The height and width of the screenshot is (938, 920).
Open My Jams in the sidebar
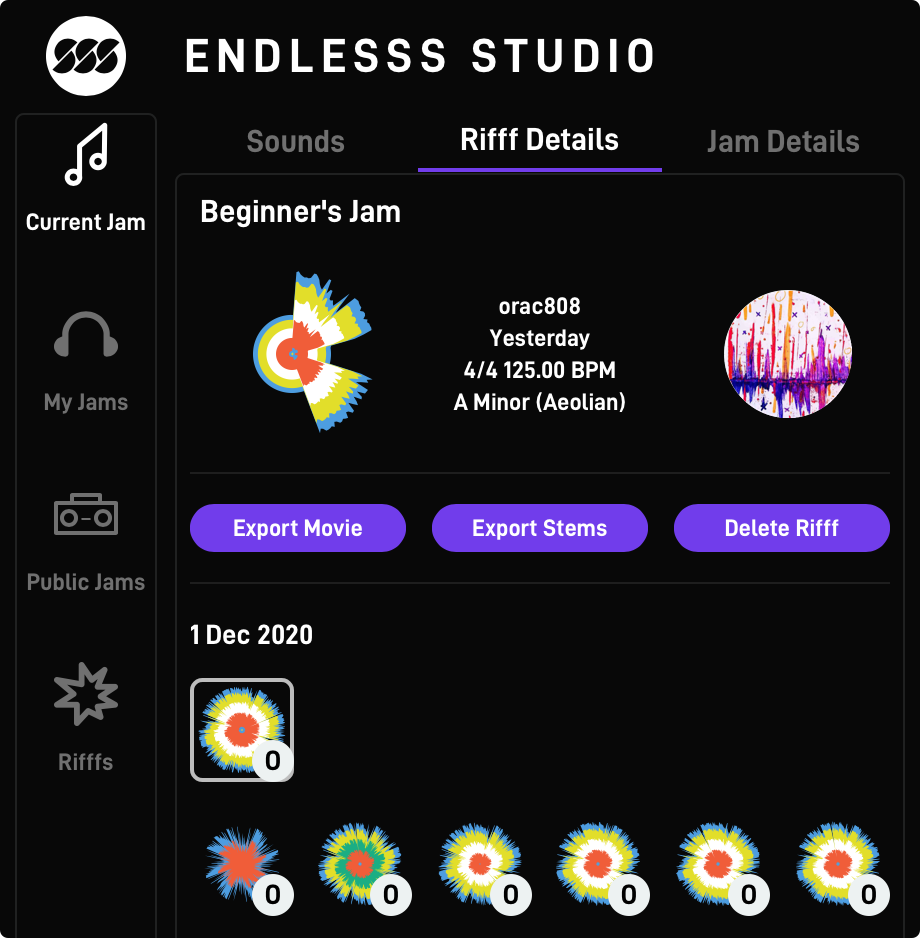coord(86,361)
